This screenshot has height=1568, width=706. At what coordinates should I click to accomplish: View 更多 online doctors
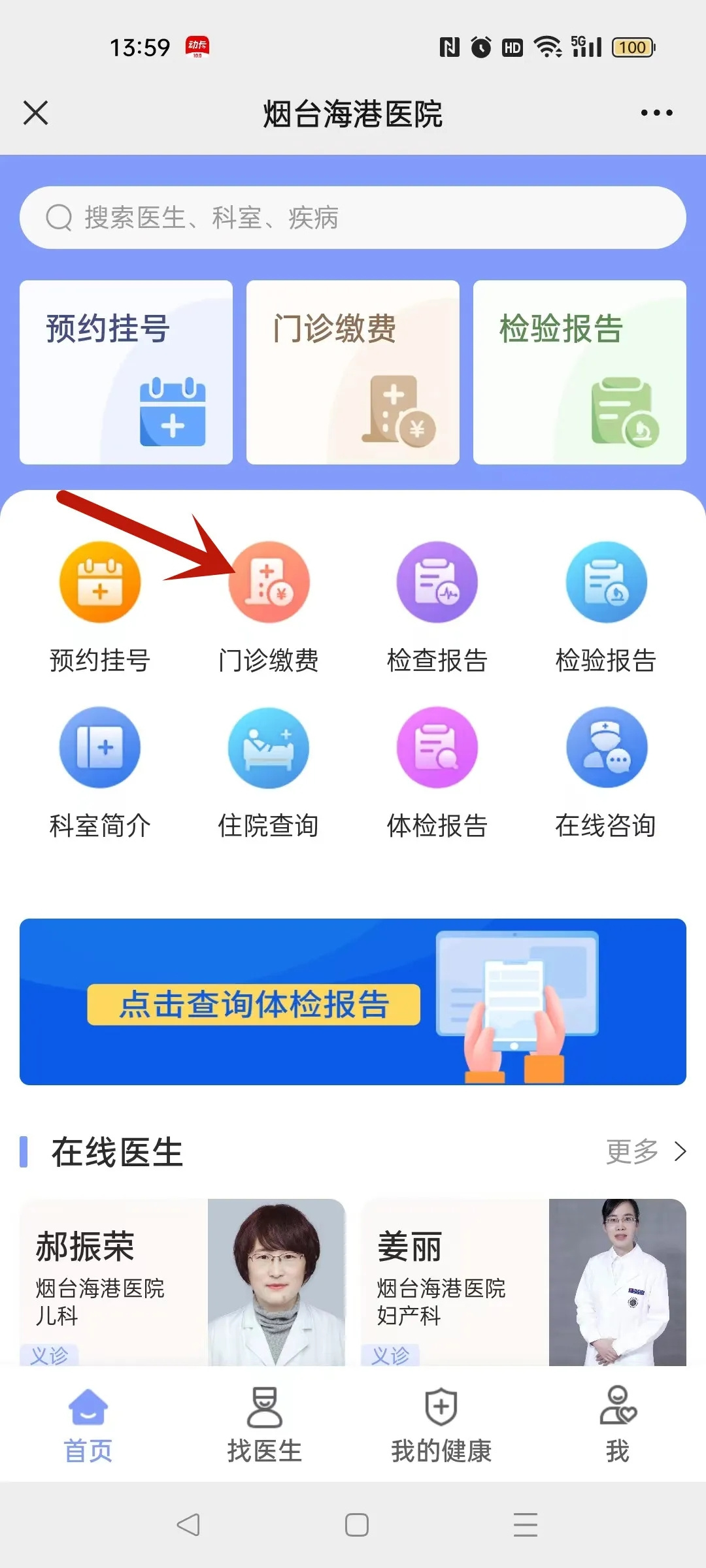pyautogui.click(x=646, y=1151)
